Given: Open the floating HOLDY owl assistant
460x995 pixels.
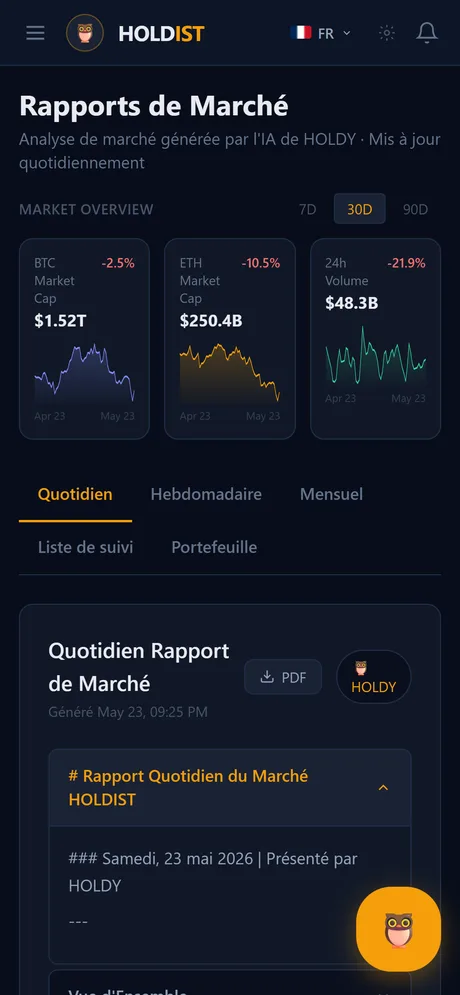Looking at the screenshot, I should tap(398, 929).
